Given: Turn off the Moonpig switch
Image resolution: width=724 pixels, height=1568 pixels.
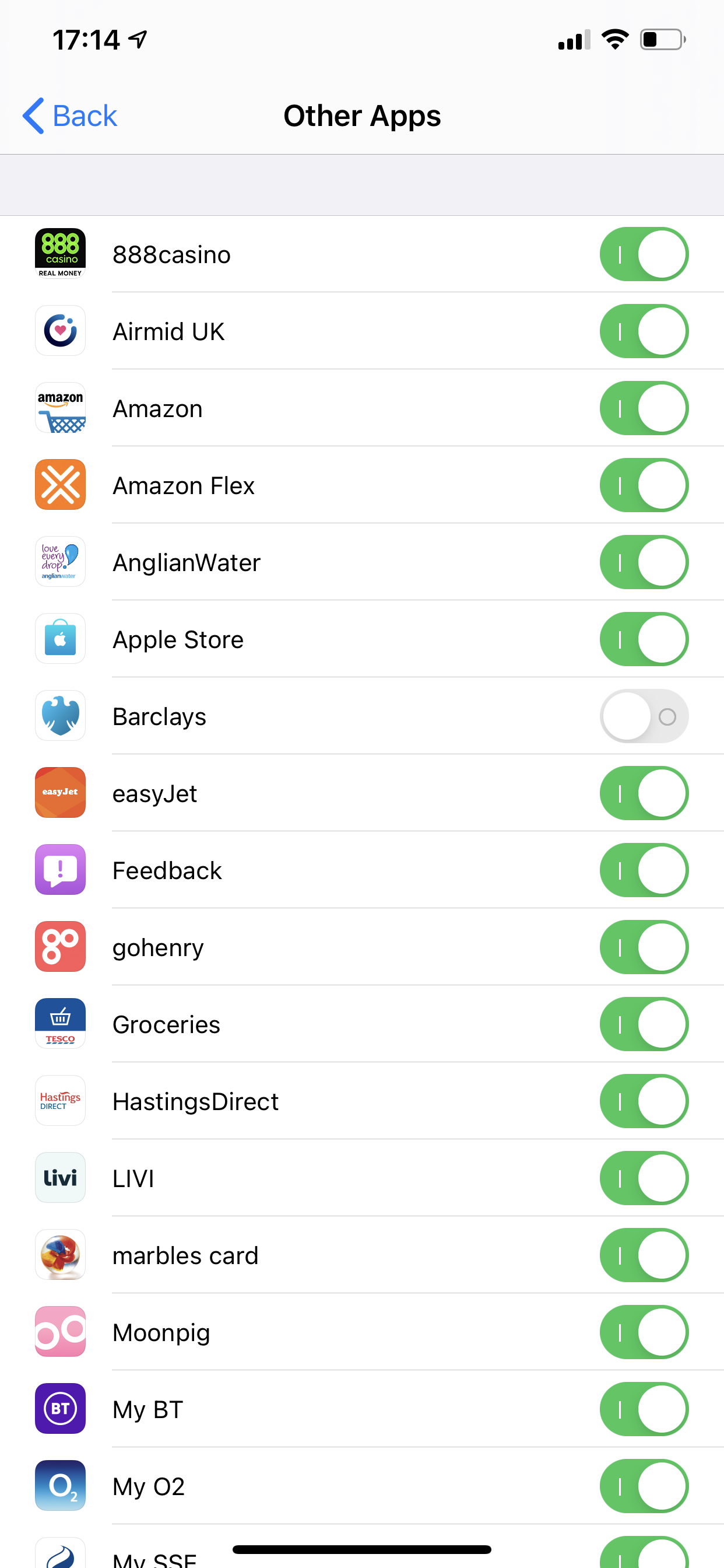Looking at the screenshot, I should click(644, 1332).
